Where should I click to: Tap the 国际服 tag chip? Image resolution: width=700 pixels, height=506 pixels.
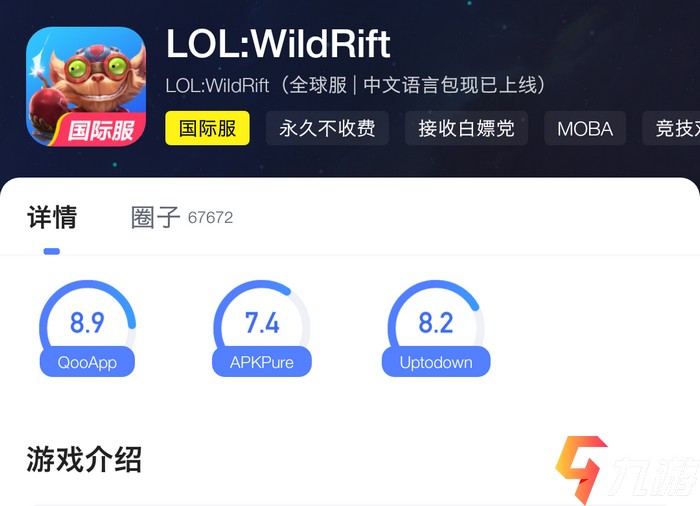207,128
